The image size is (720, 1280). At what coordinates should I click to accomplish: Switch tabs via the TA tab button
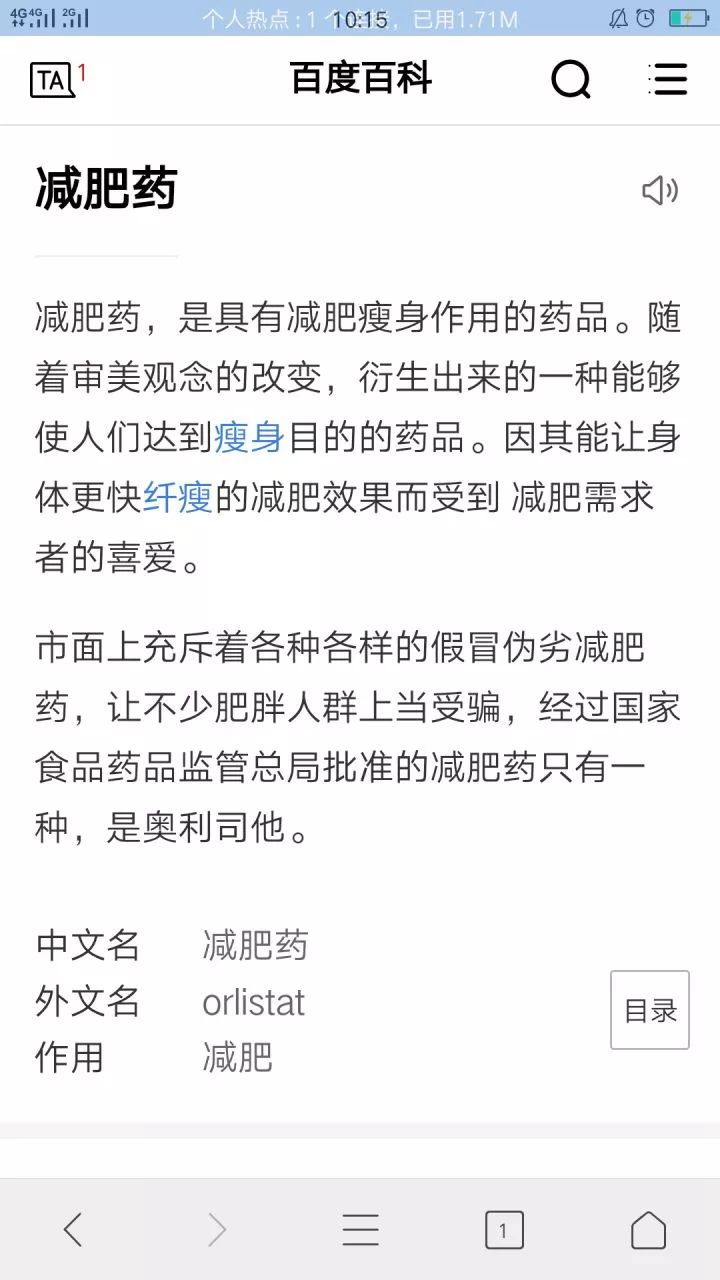point(50,80)
